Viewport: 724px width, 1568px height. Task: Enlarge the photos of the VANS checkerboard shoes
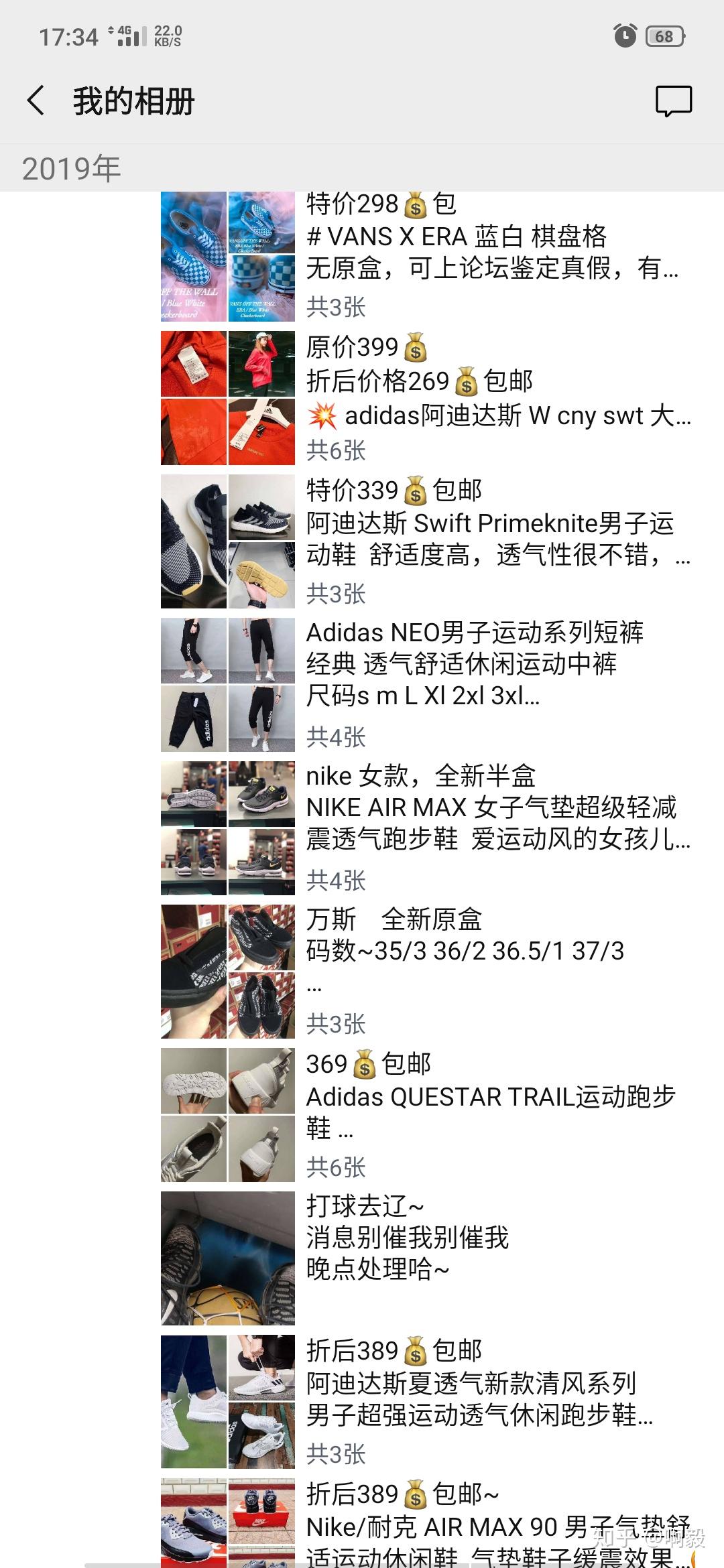(228, 257)
